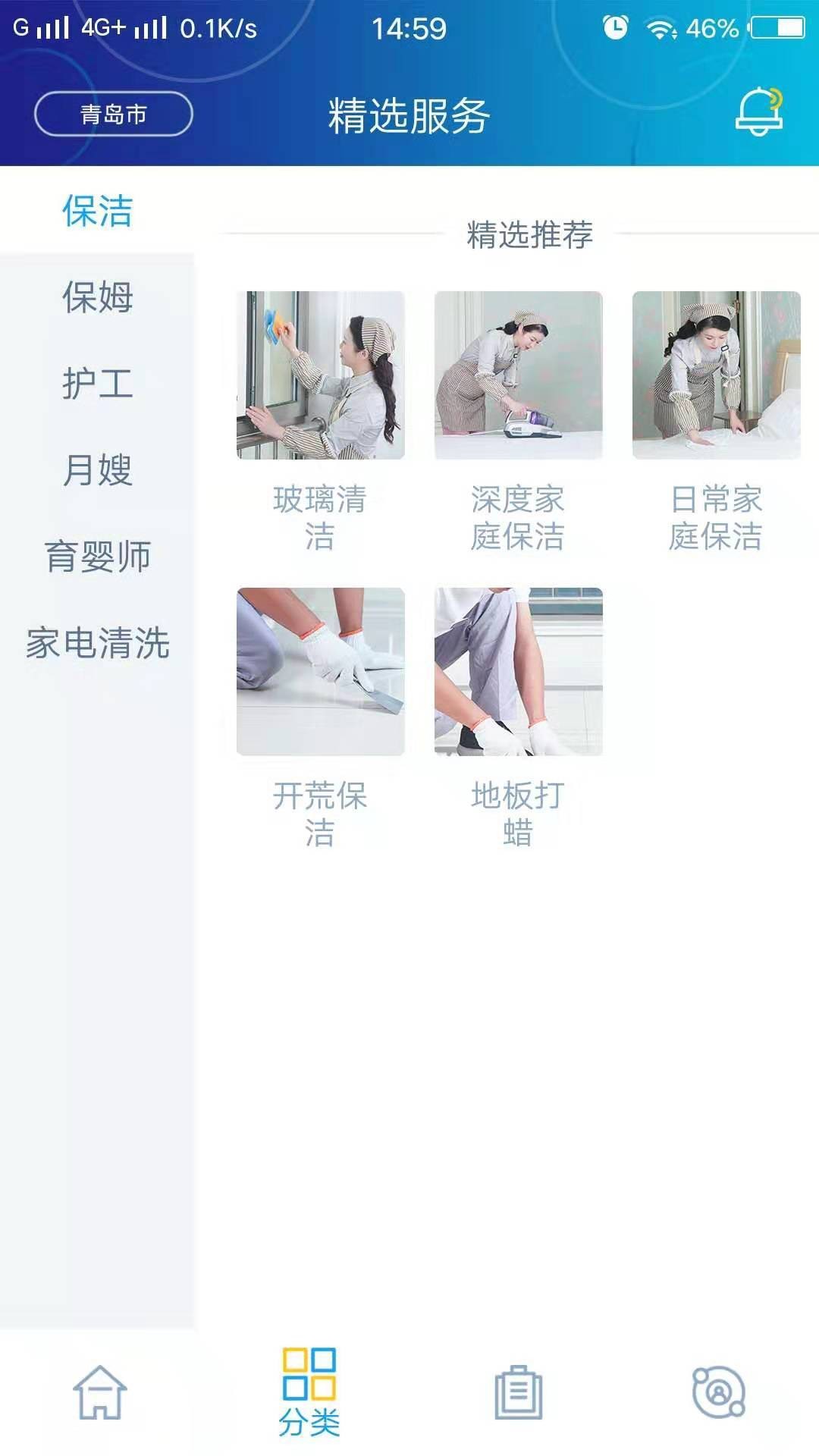The height and width of the screenshot is (1456, 819).
Task: Switch to 家电清洗 category
Action: pos(97,642)
